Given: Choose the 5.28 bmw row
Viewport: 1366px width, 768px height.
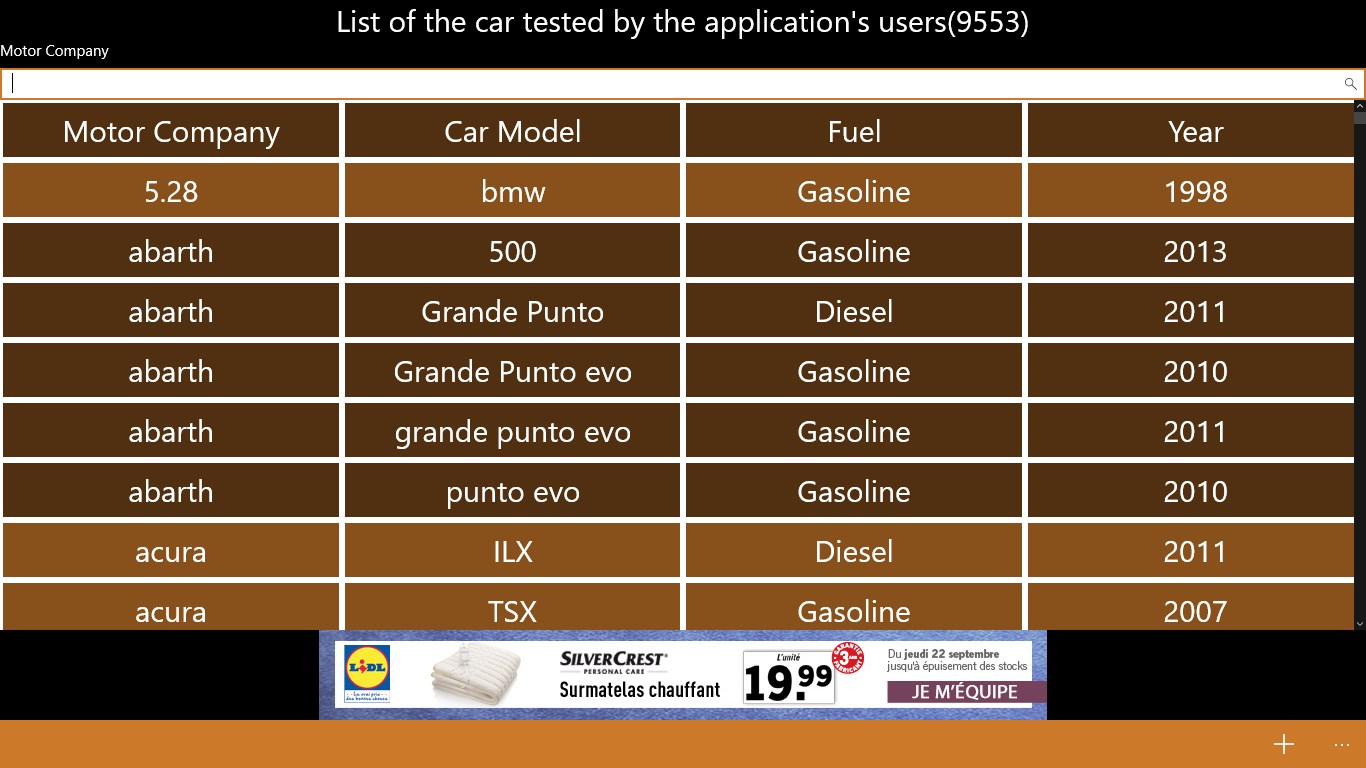Looking at the screenshot, I should point(512,191).
